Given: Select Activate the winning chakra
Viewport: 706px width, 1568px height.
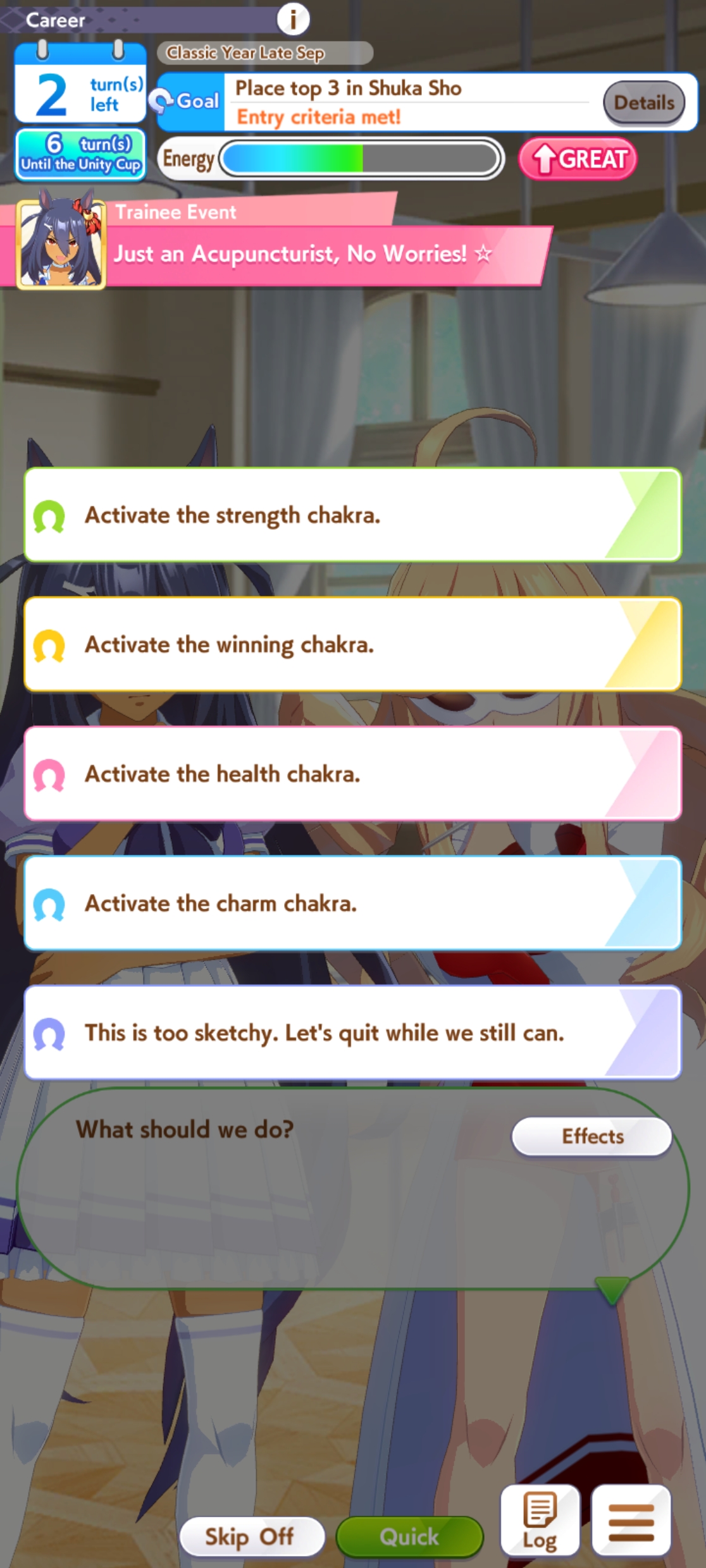Looking at the screenshot, I should point(352,644).
